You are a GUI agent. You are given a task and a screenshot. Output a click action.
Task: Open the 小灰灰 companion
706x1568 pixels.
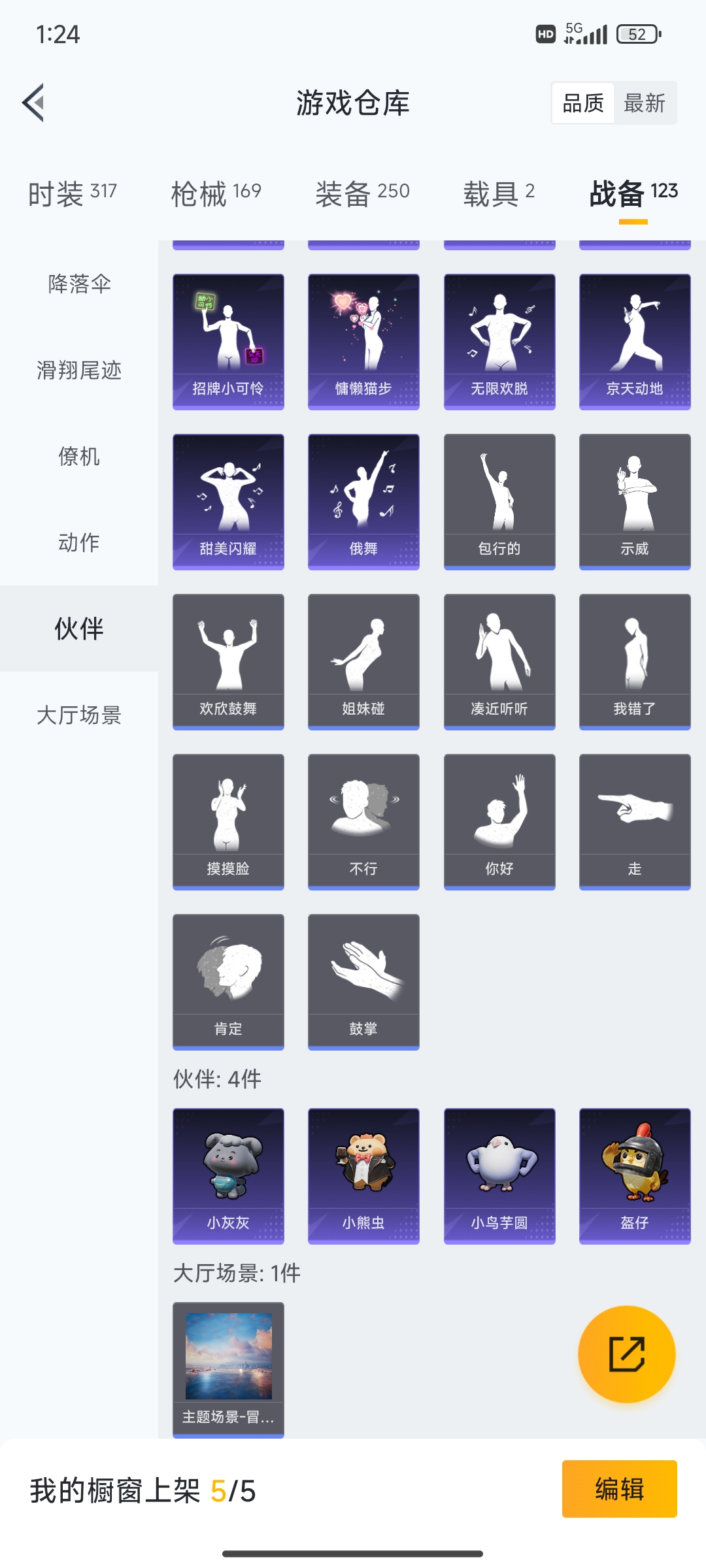pyautogui.click(x=228, y=1175)
